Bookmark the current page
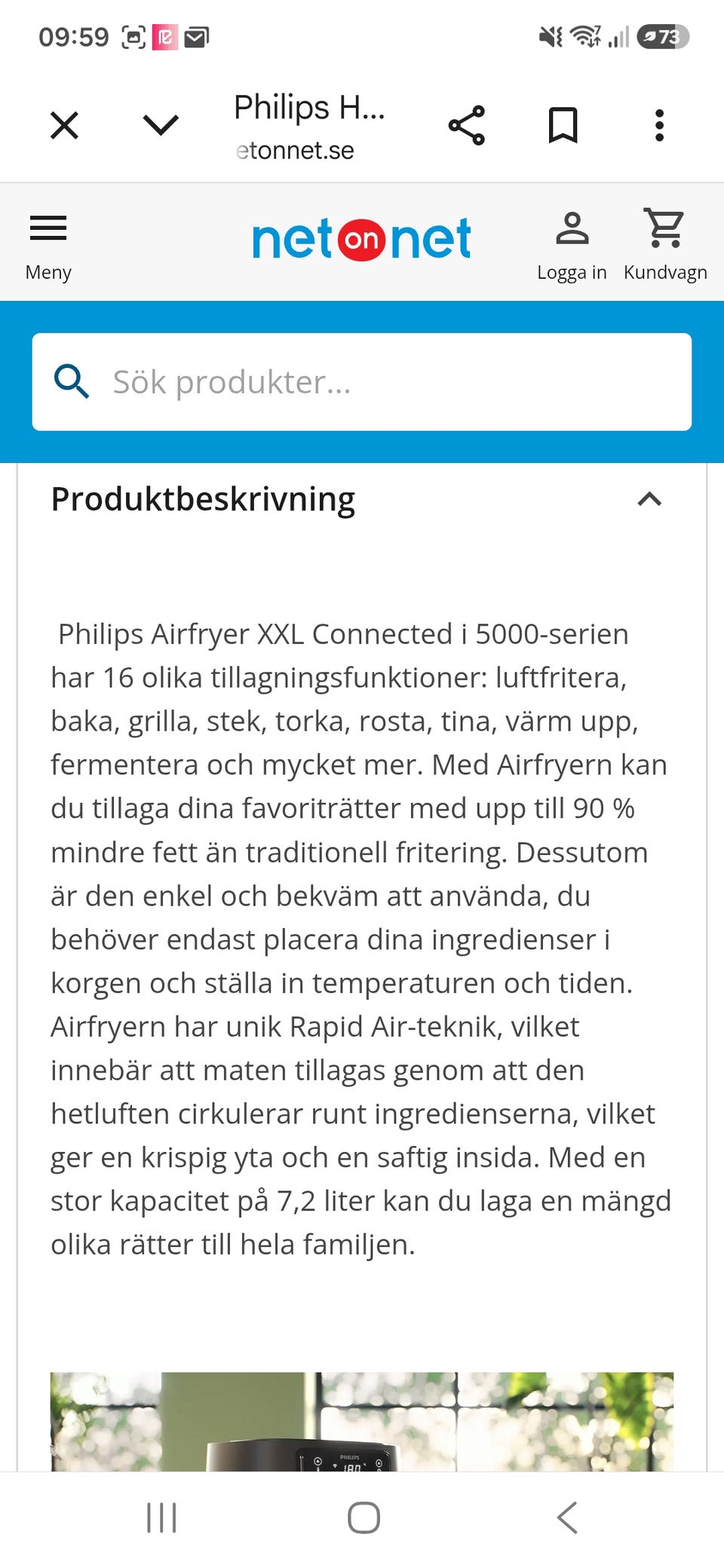 coord(563,125)
